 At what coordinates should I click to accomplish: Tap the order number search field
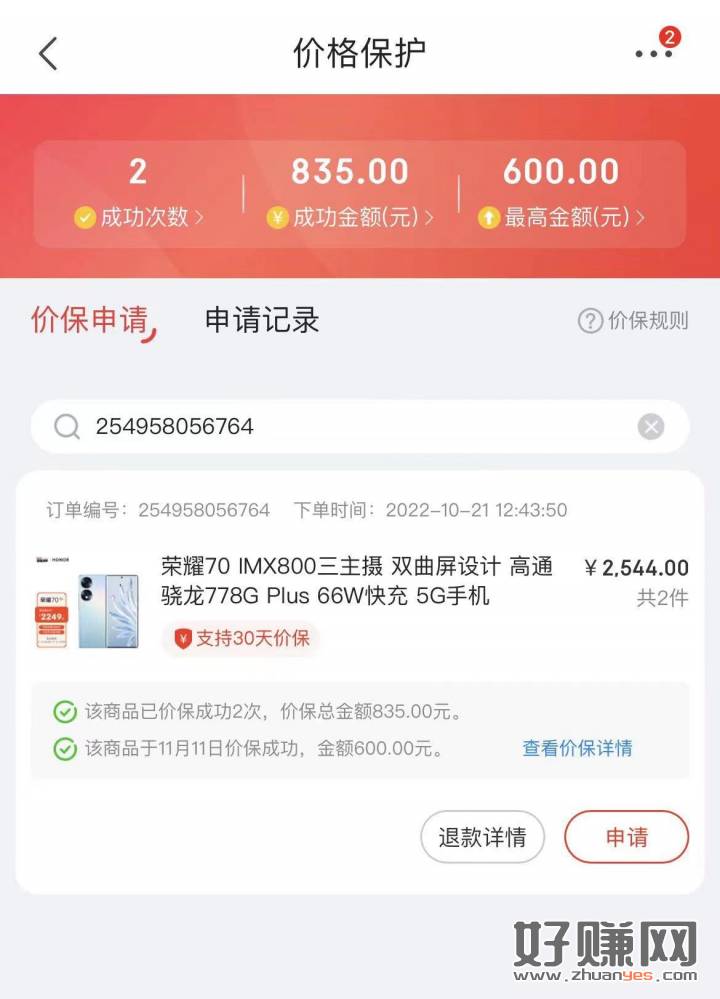tap(350, 427)
